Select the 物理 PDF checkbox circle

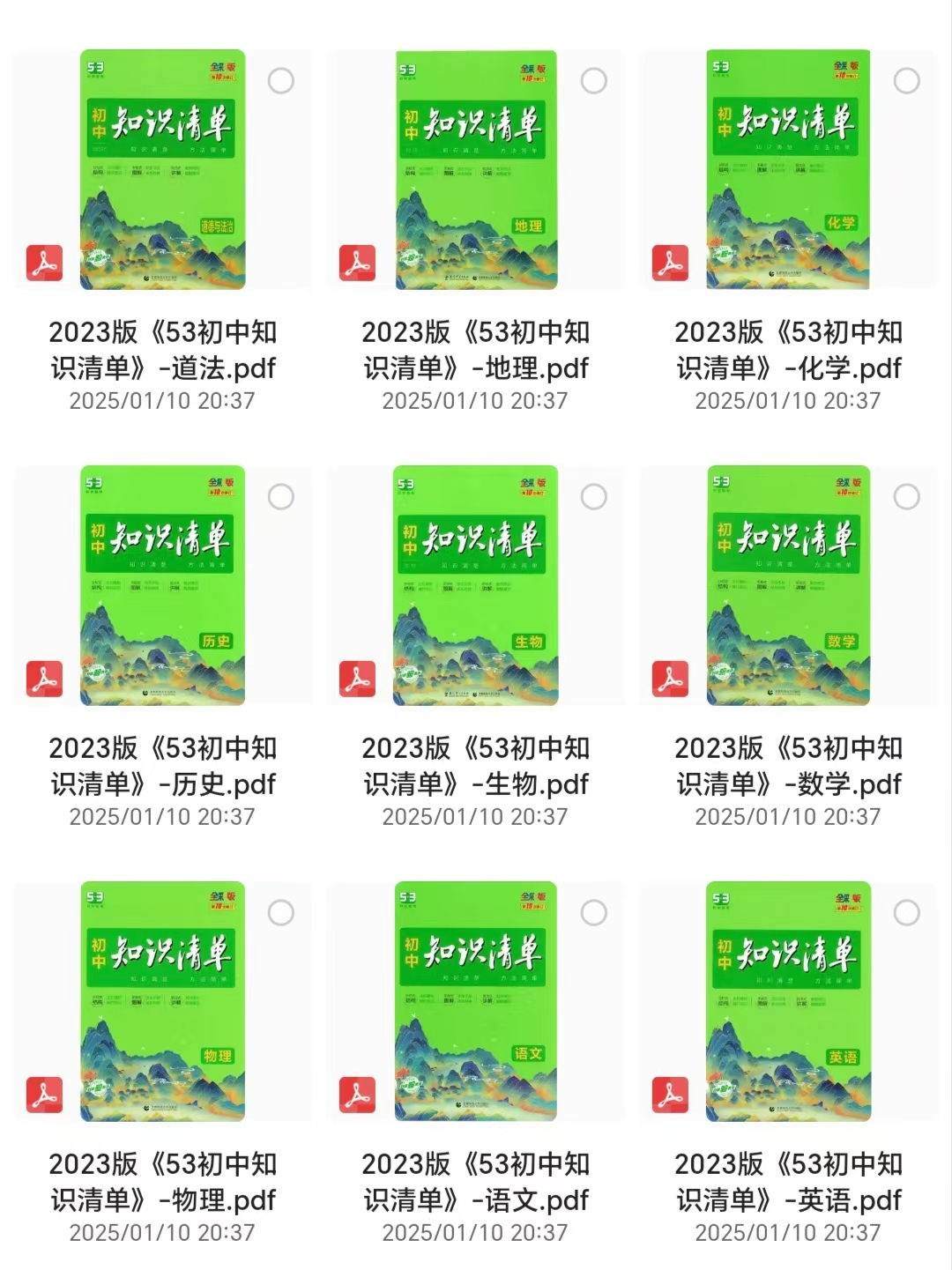tap(281, 913)
